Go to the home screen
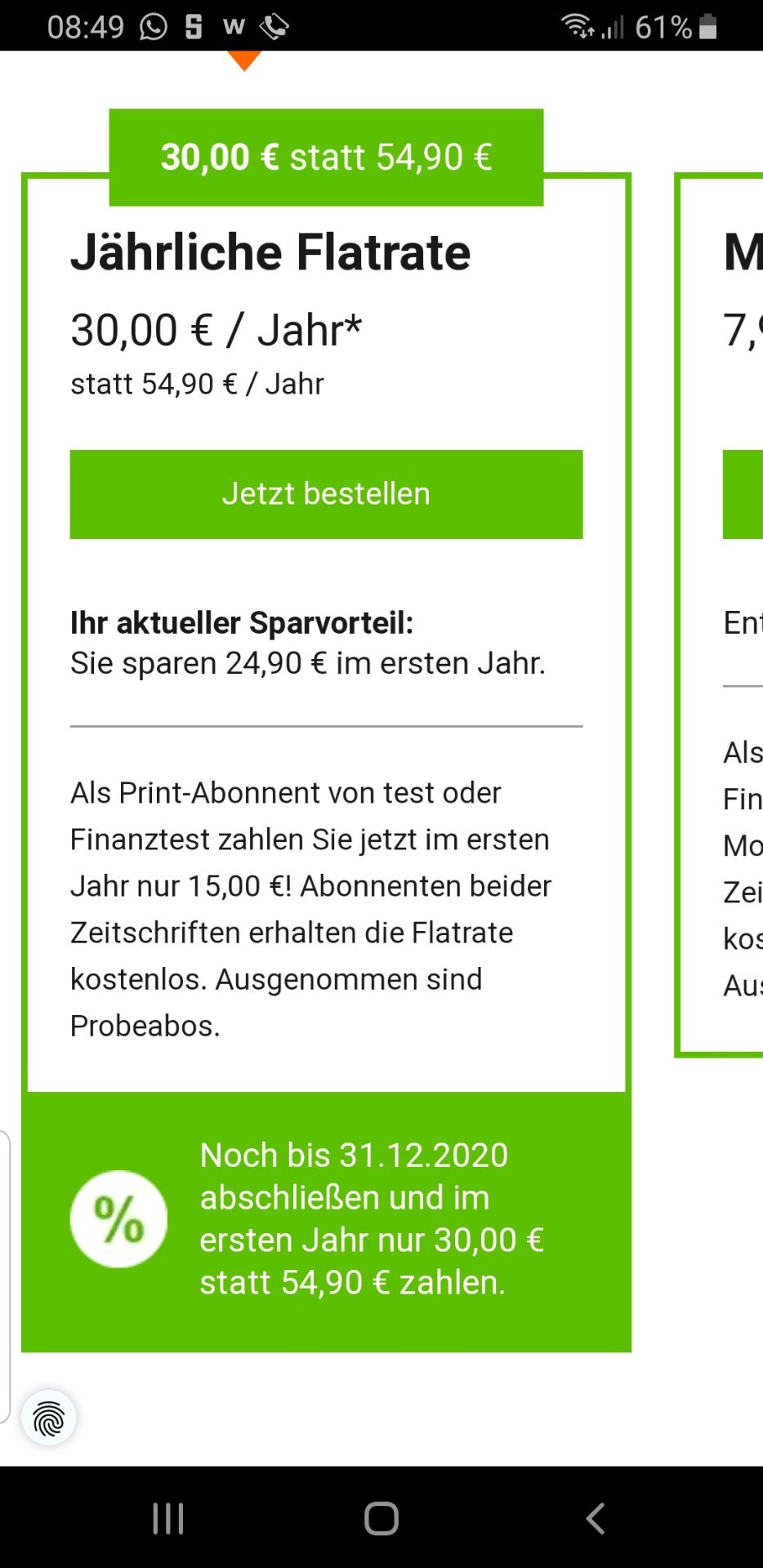 point(381,1518)
